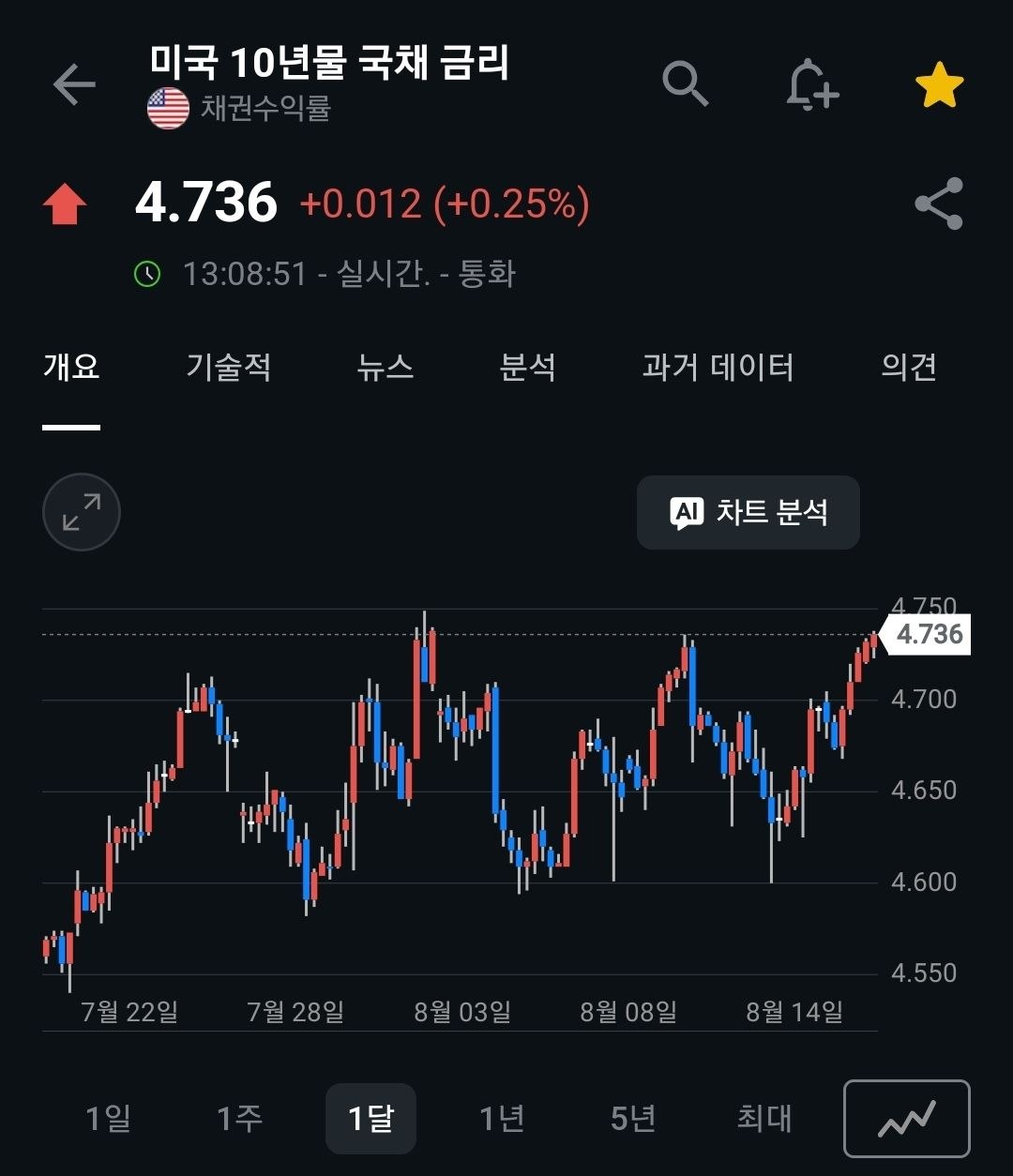This screenshot has height=1176, width=1013.
Task: Select the 5년 chart range
Action: click(633, 1118)
